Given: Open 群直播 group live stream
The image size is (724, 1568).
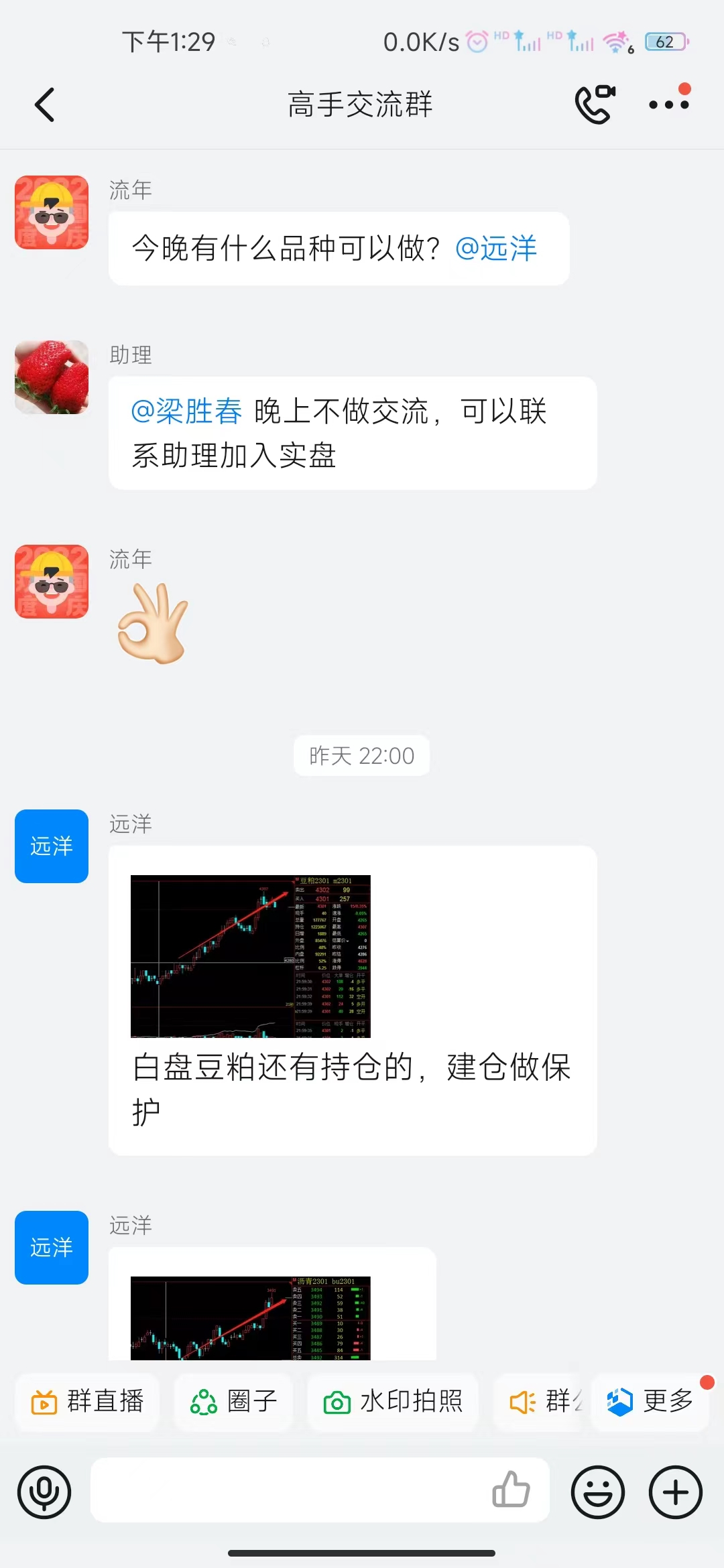Looking at the screenshot, I should (x=88, y=1401).
